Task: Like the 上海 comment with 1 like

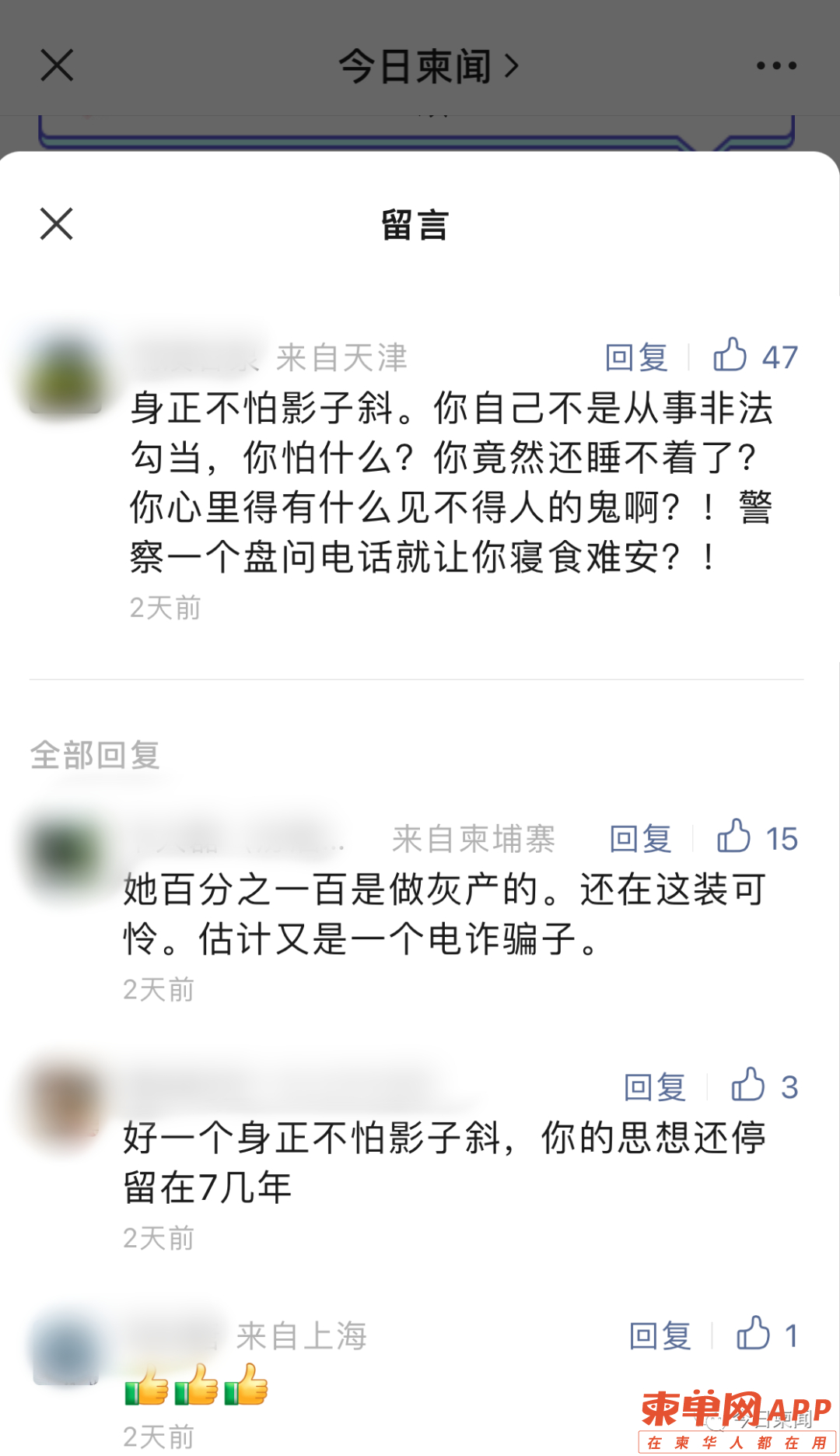Action: [754, 1334]
